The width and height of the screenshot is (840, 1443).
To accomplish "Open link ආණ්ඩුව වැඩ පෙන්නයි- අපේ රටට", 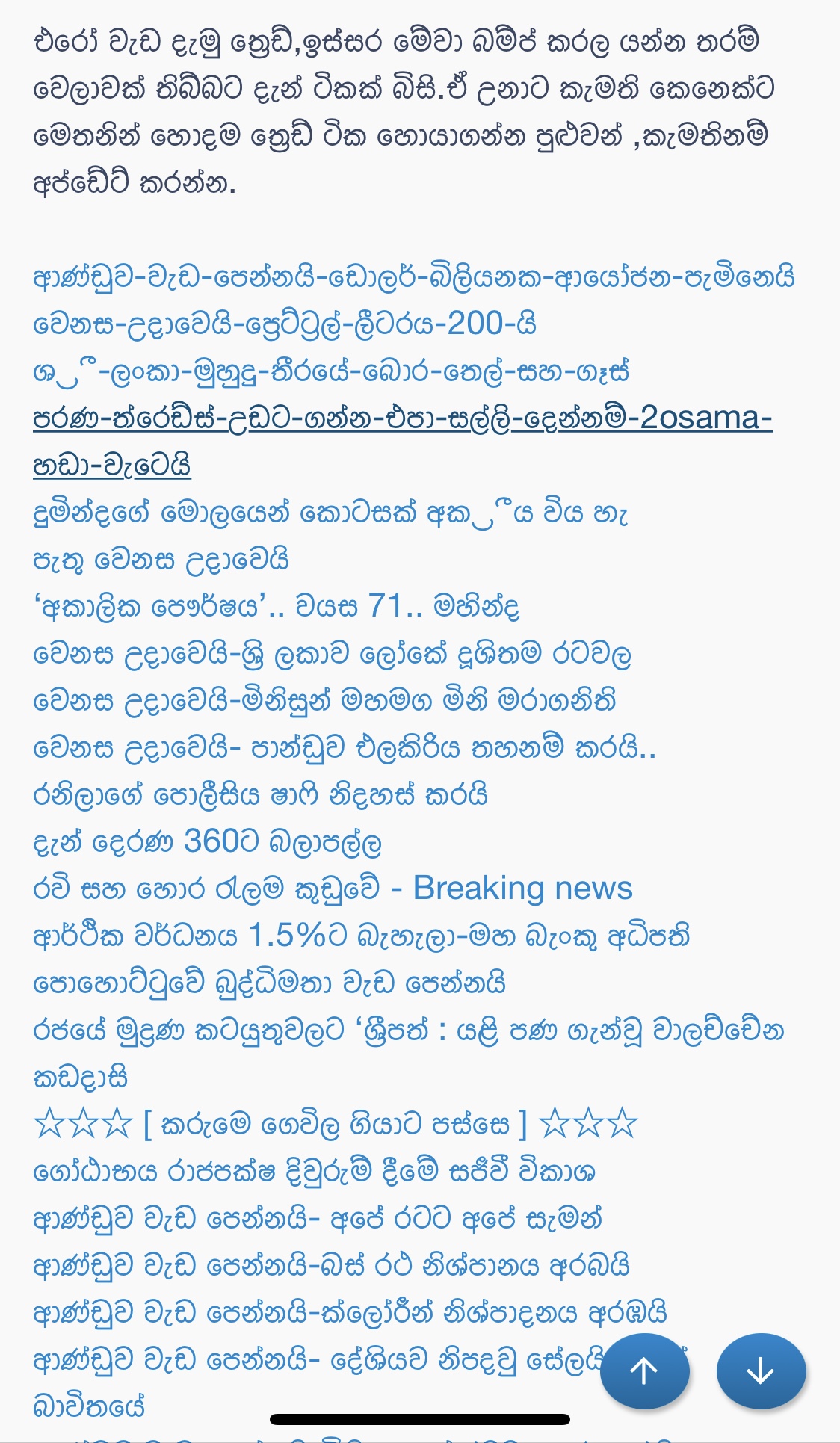I will [x=318, y=1218].
